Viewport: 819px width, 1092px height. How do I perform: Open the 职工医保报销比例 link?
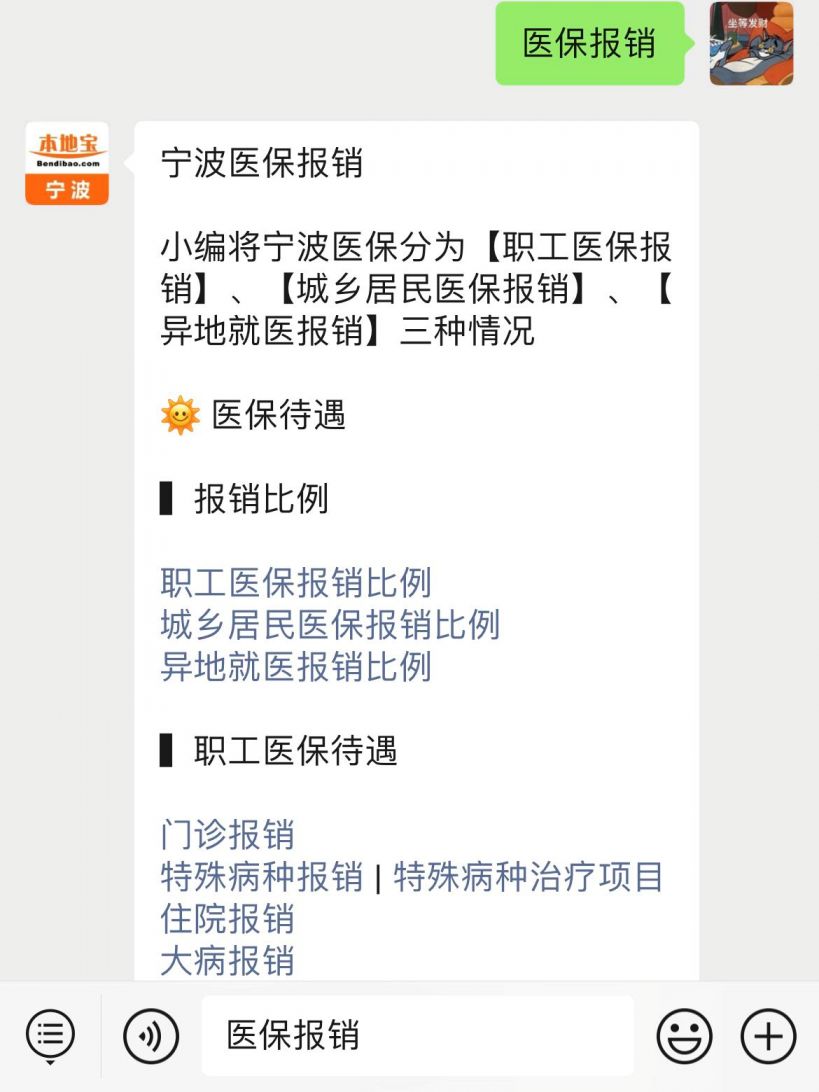295,582
